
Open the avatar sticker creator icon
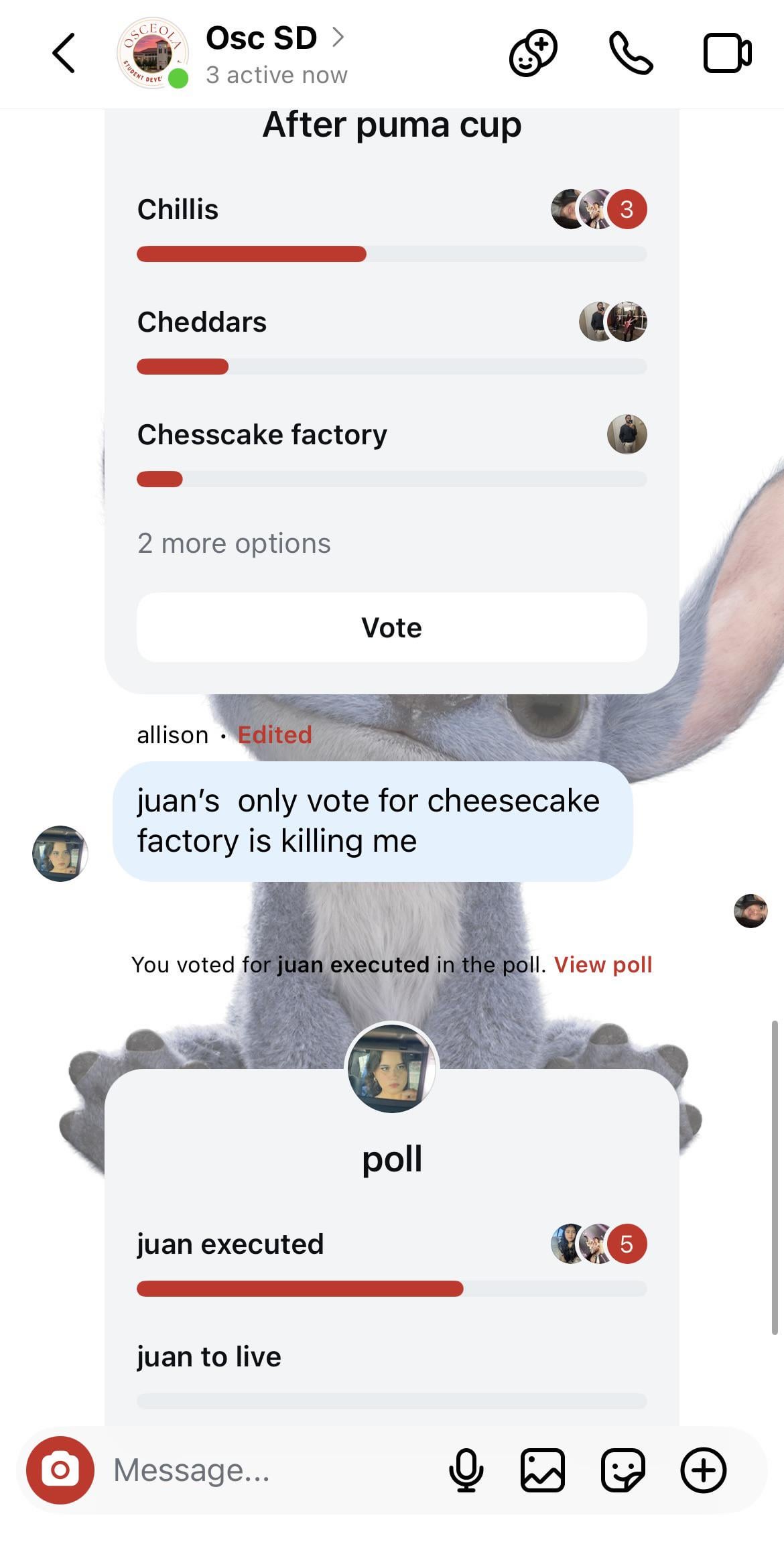(533, 53)
